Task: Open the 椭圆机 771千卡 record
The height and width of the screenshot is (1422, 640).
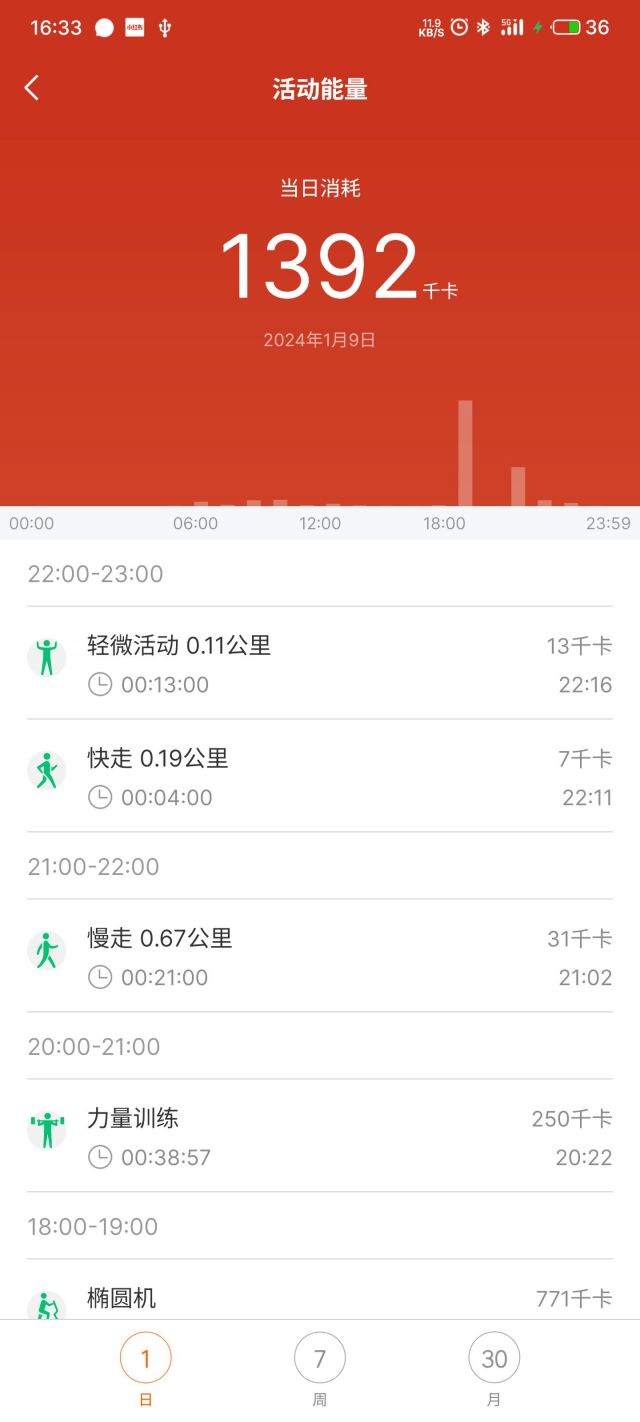Action: pyautogui.click(x=320, y=1298)
